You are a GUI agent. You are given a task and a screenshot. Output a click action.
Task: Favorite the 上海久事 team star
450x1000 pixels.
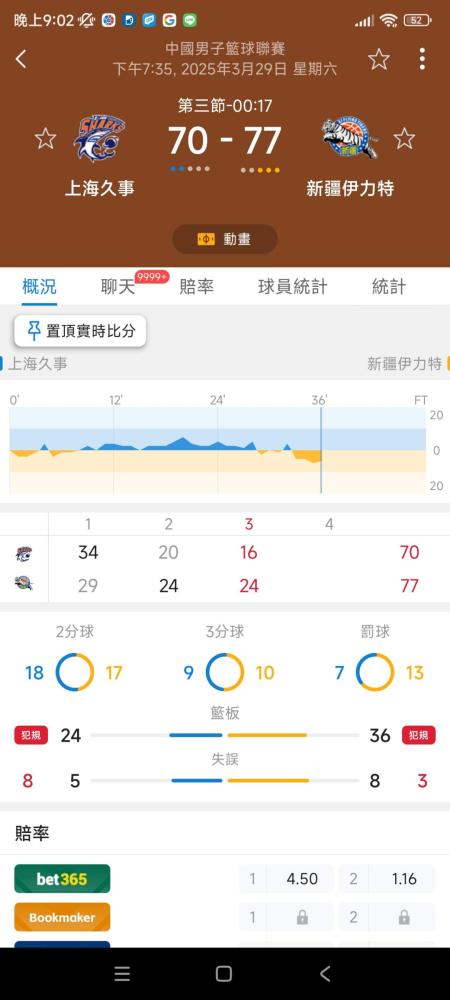point(45,138)
